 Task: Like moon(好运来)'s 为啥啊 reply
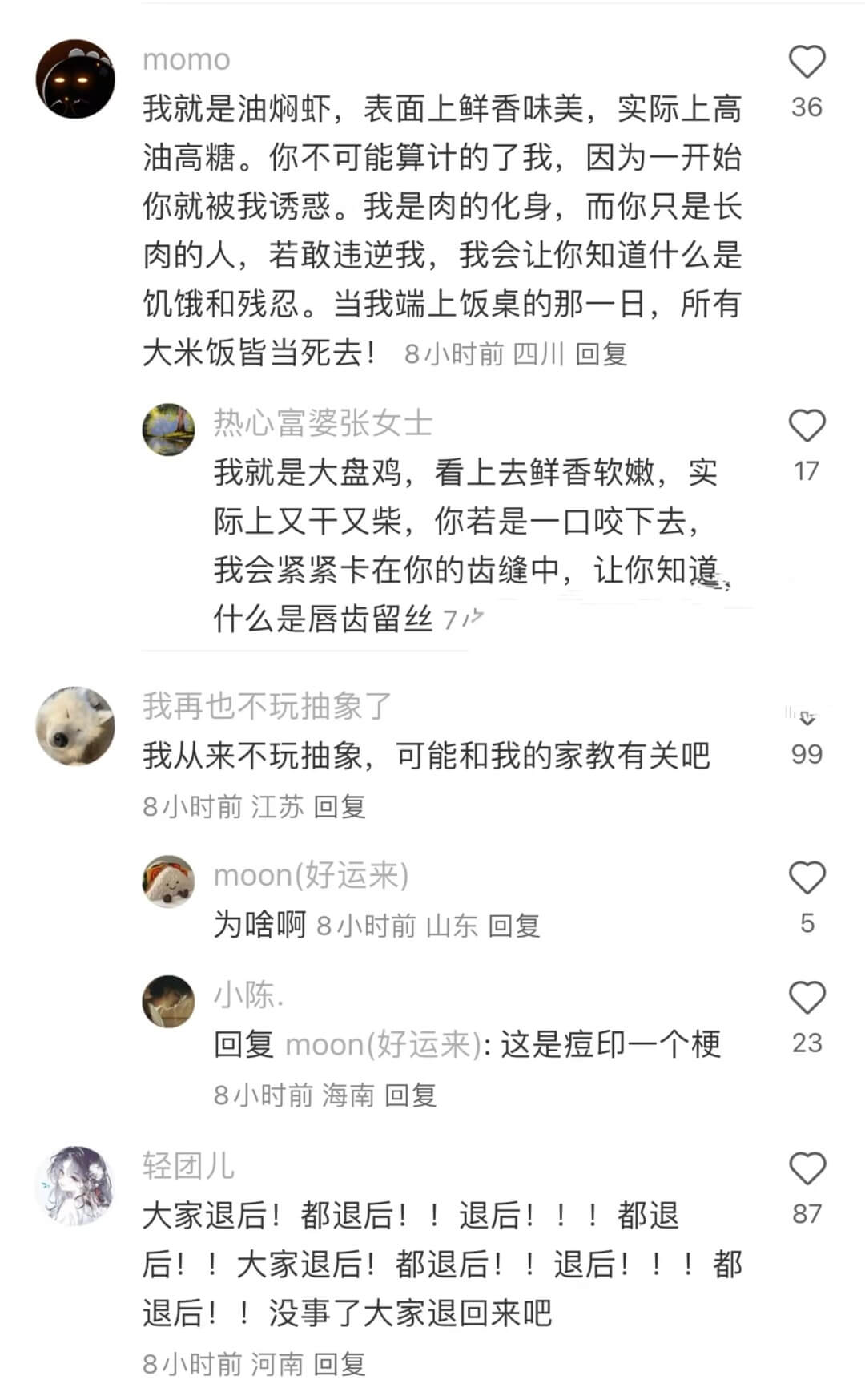click(x=807, y=878)
